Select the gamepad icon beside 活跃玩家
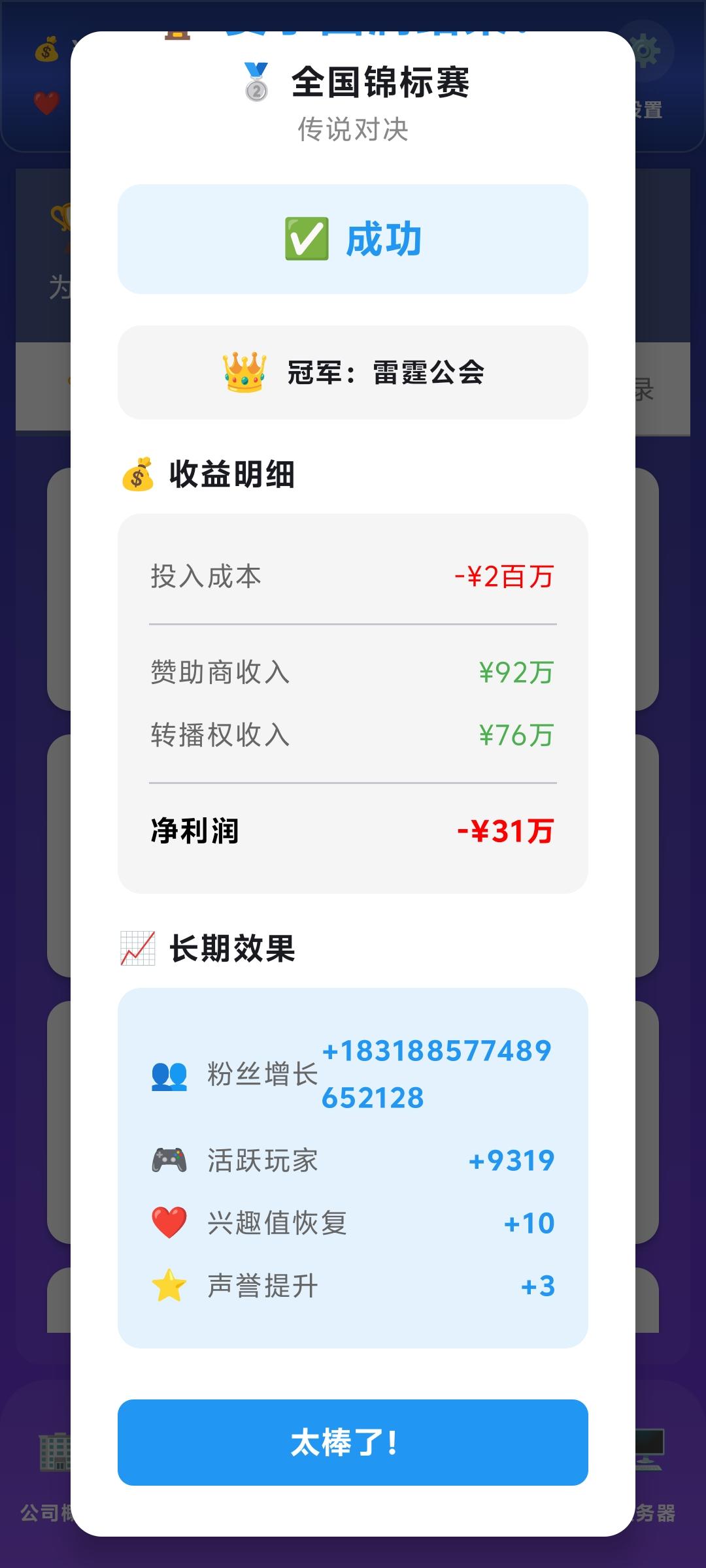 coord(169,1158)
